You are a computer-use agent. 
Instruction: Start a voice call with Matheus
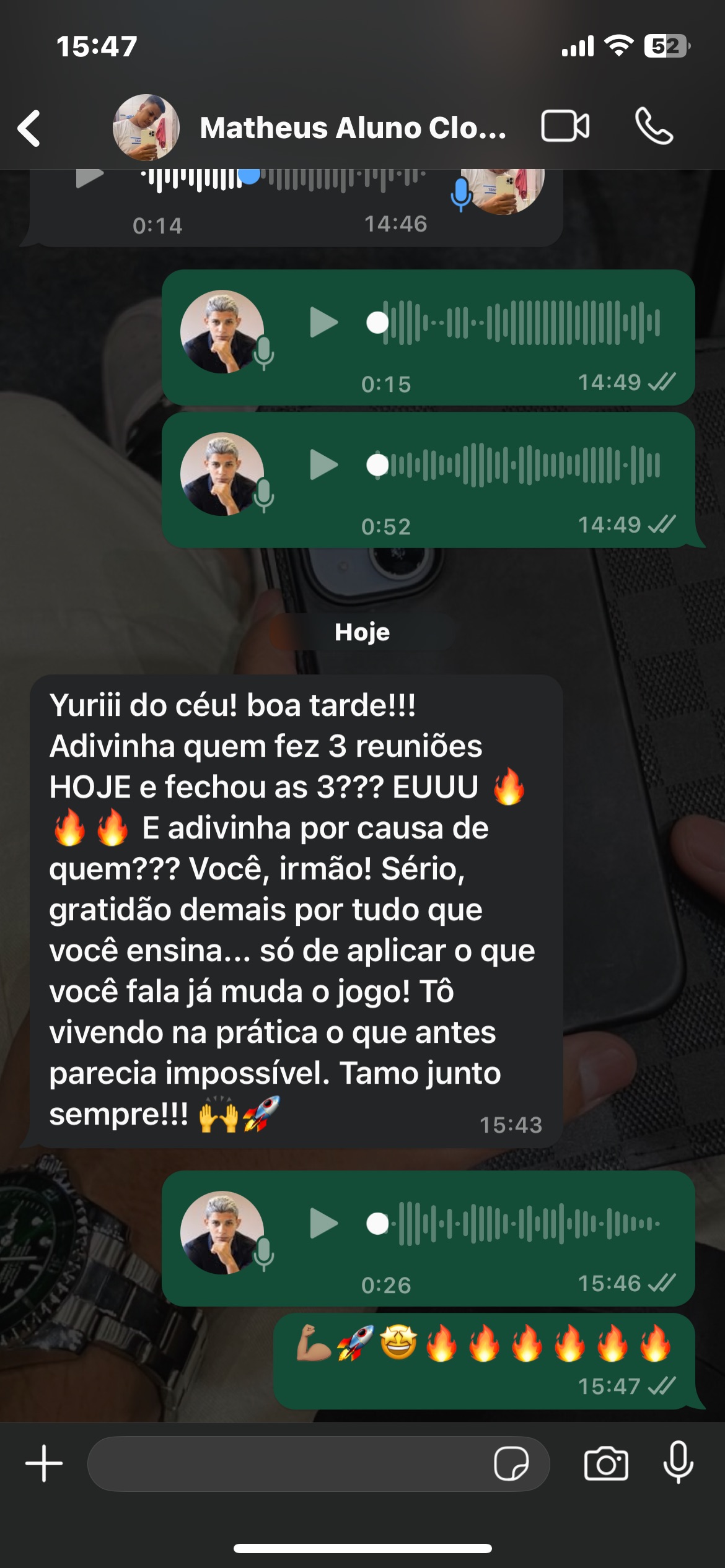654,127
